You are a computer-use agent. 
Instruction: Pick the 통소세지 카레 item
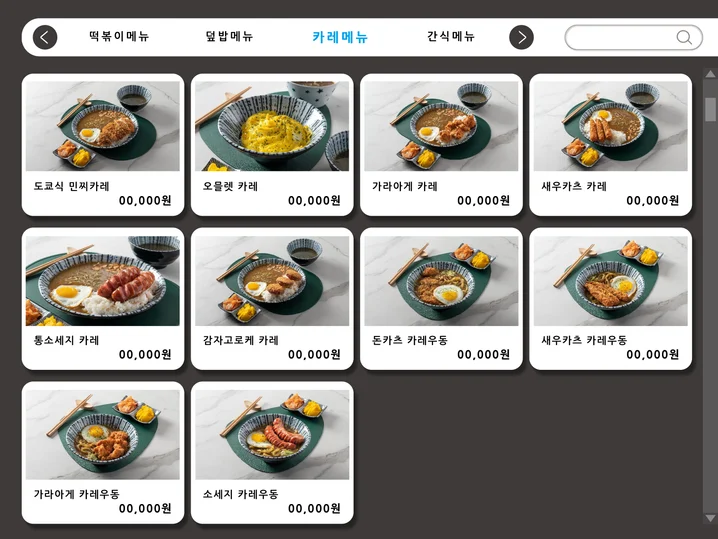coord(103,299)
